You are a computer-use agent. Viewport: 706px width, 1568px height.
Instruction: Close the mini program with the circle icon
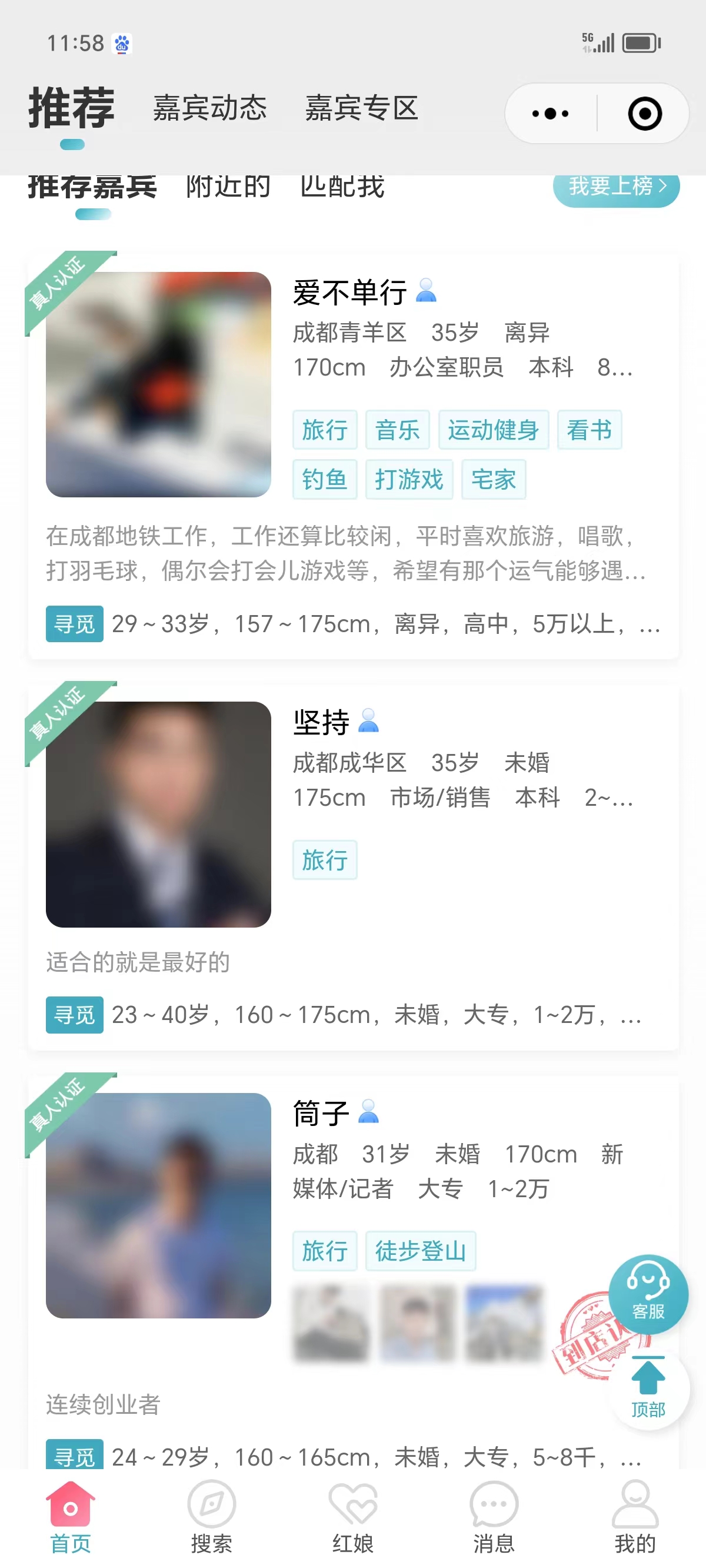click(x=645, y=114)
